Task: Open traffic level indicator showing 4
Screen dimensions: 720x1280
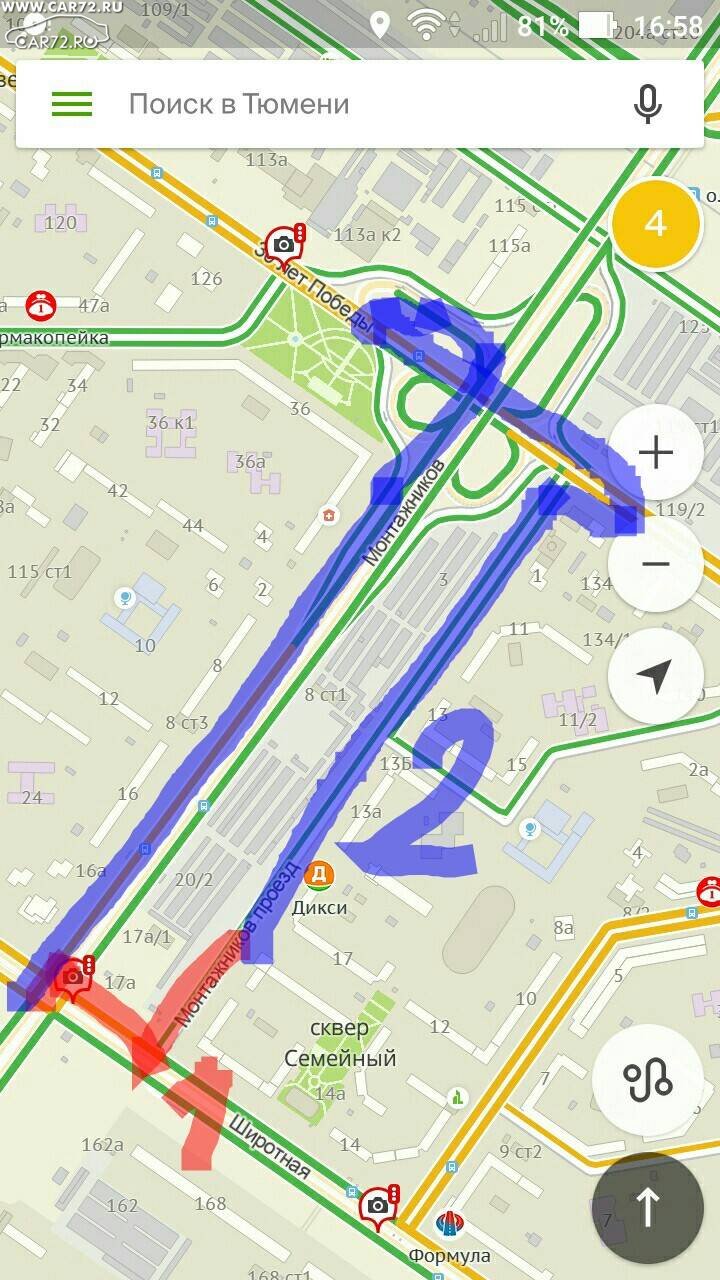Action: point(656,223)
